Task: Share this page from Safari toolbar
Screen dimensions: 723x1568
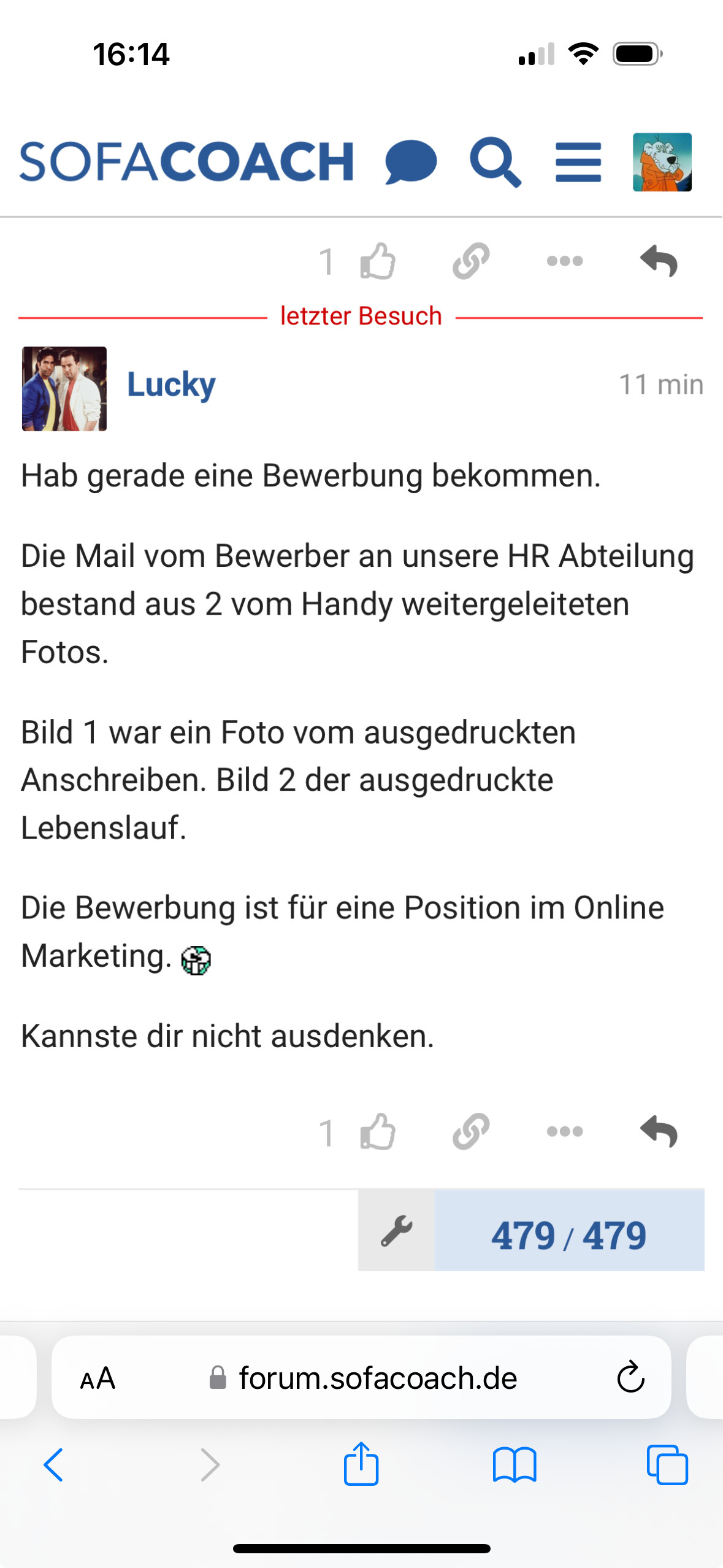Action: [361, 1464]
